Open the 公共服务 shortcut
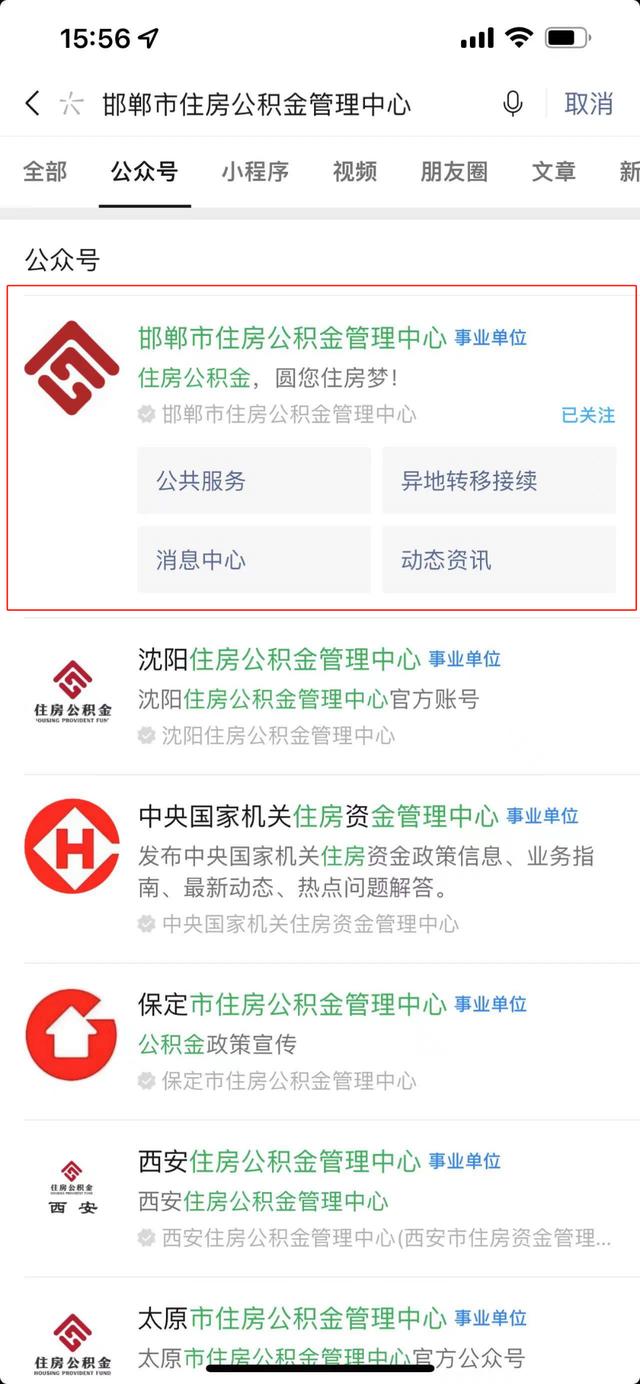 point(254,481)
